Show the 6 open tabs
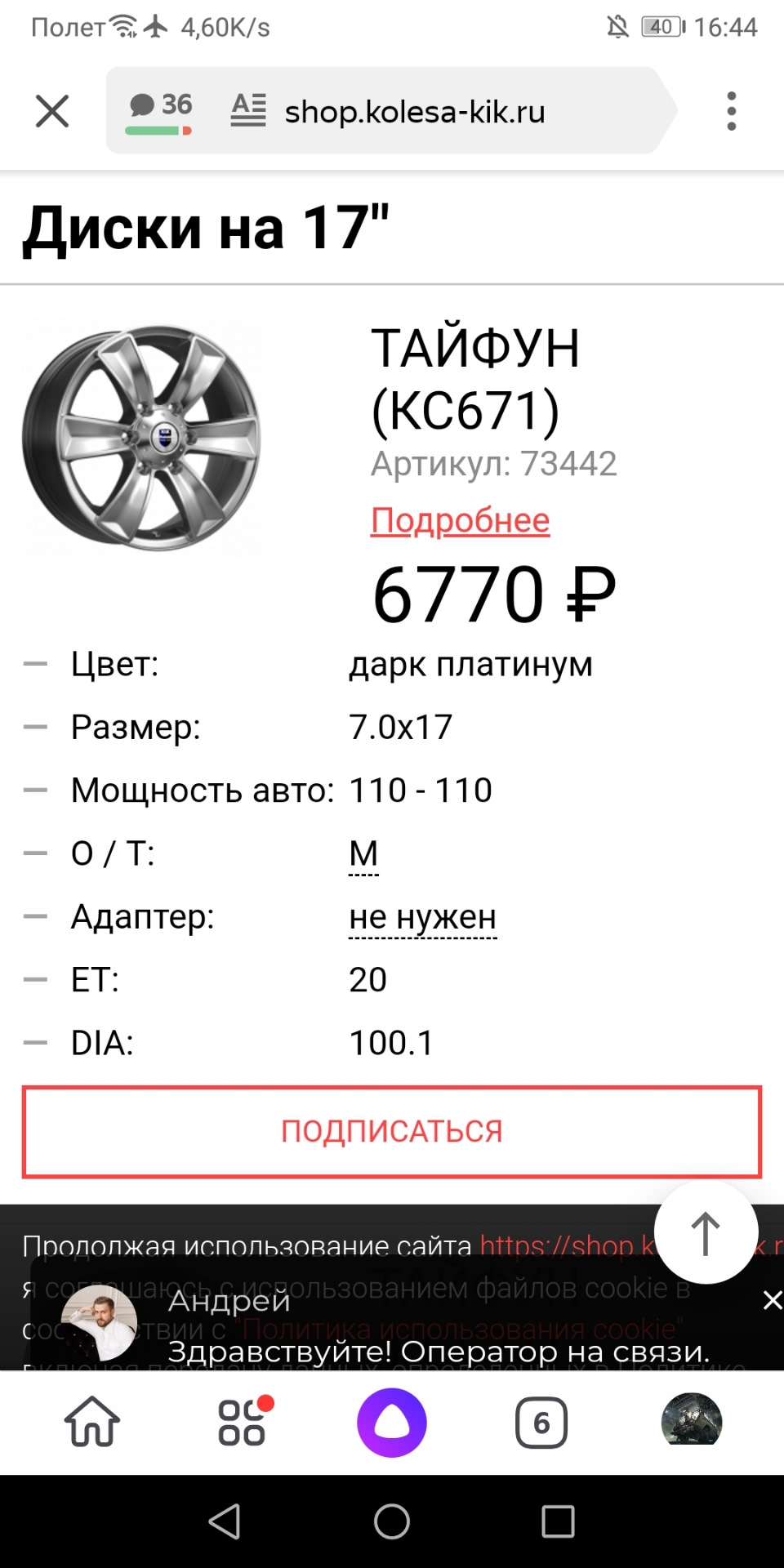 coord(541,1423)
